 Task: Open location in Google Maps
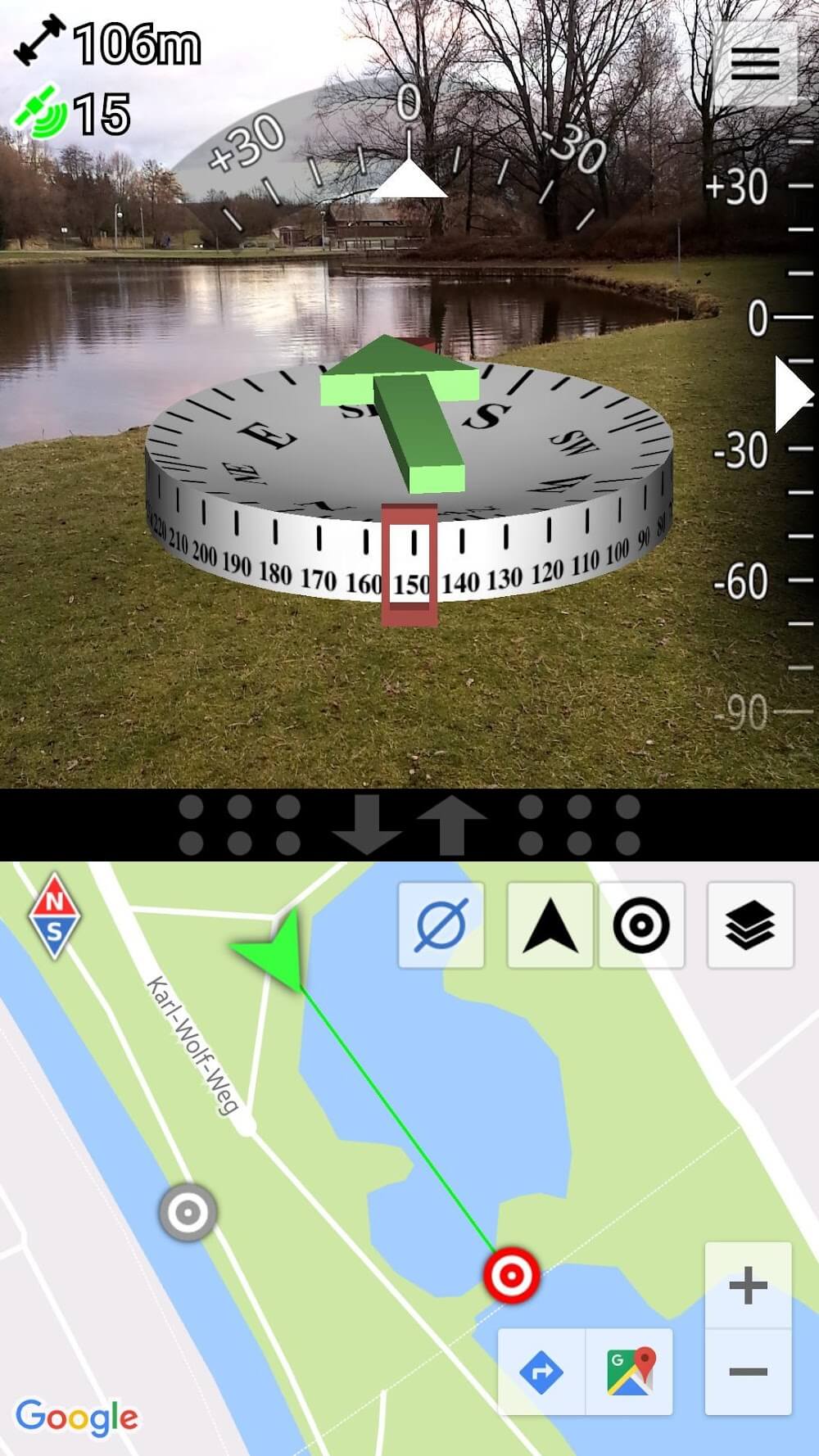pyautogui.click(x=629, y=1372)
